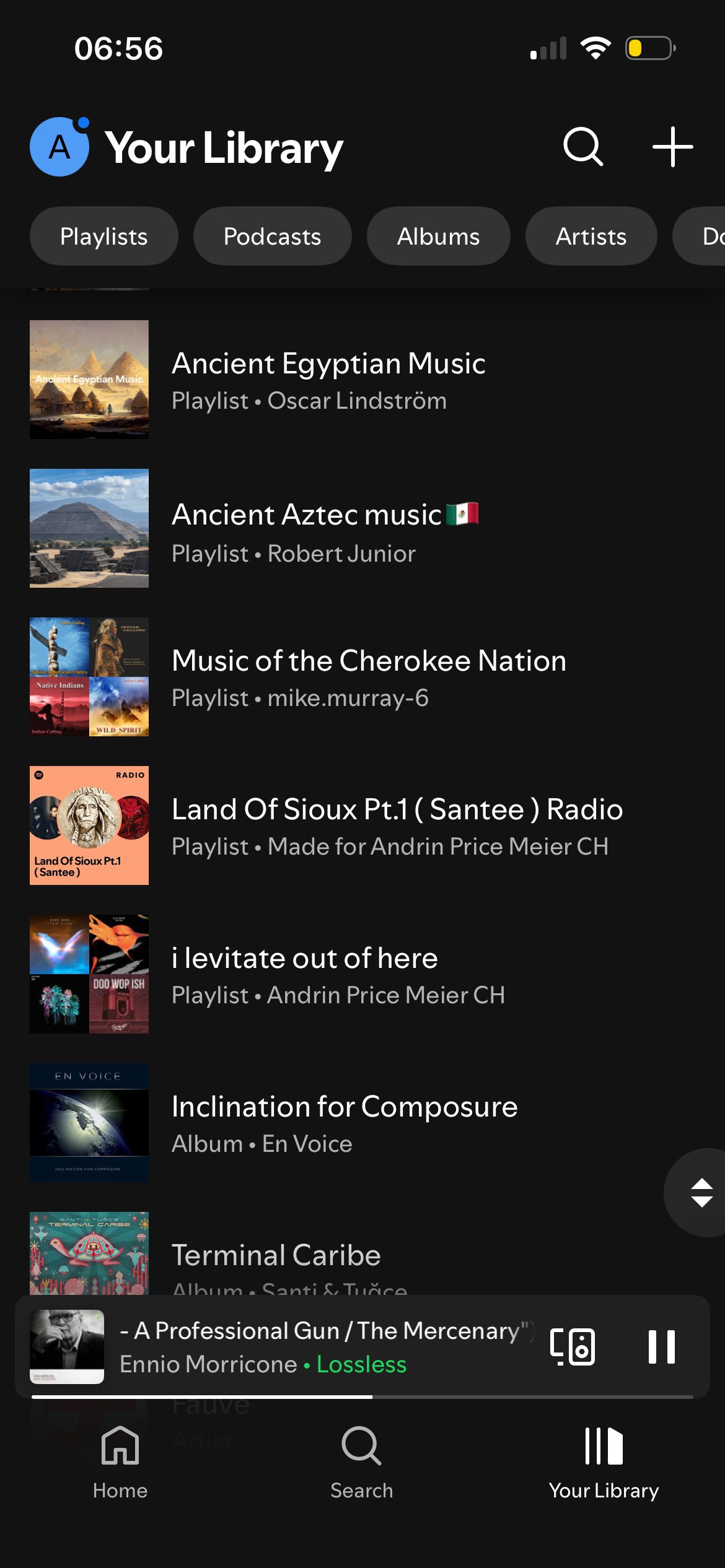Create new item with plus icon
This screenshot has height=1568, width=725.
[x=672, y=147]
